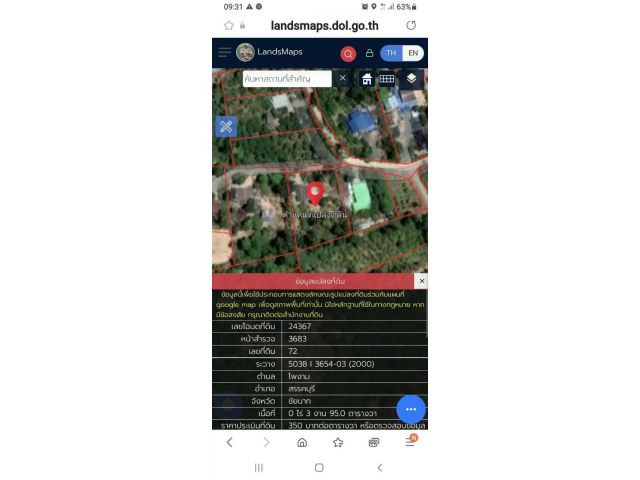
Task: Tap the home map icon
Action: pos(367,79)
